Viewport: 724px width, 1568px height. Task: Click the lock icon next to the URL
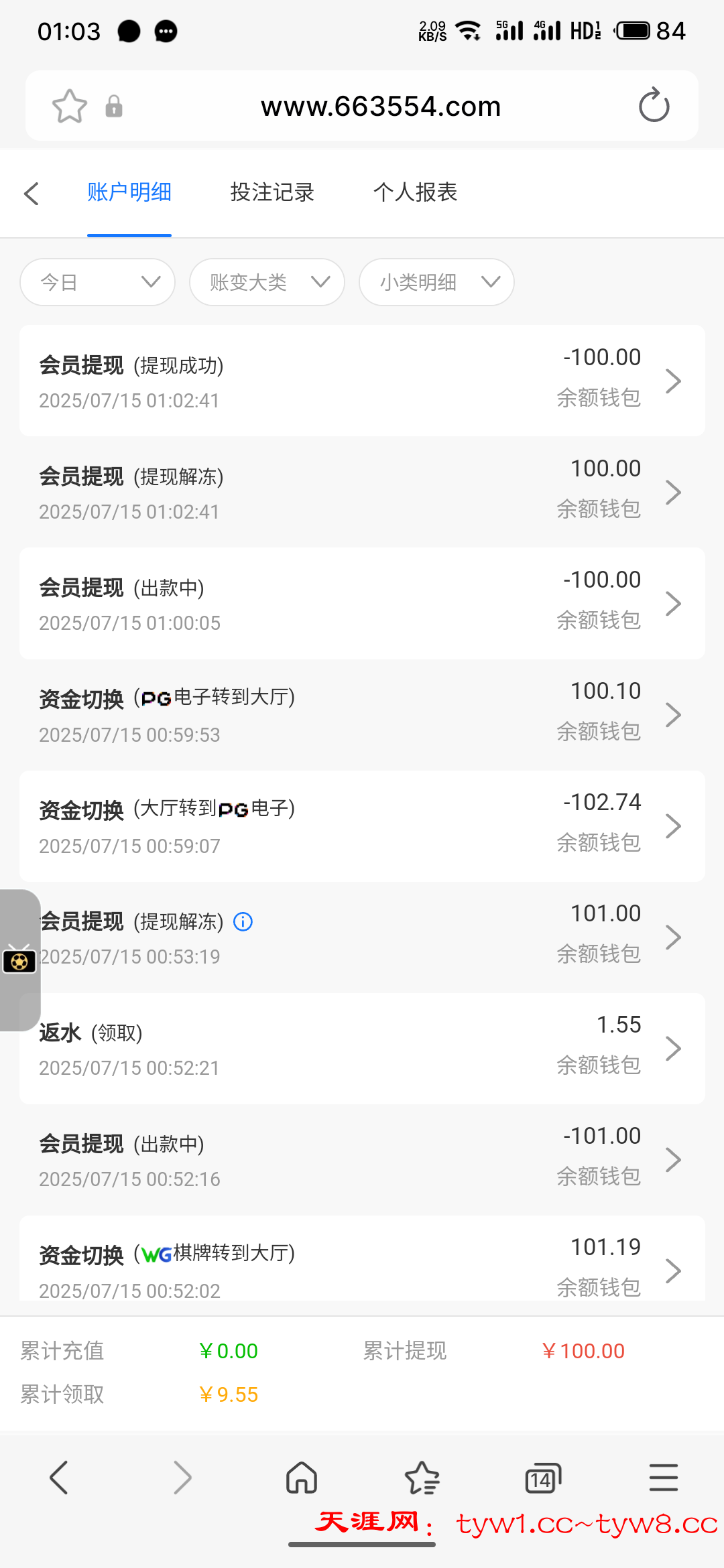pos(114,107)
